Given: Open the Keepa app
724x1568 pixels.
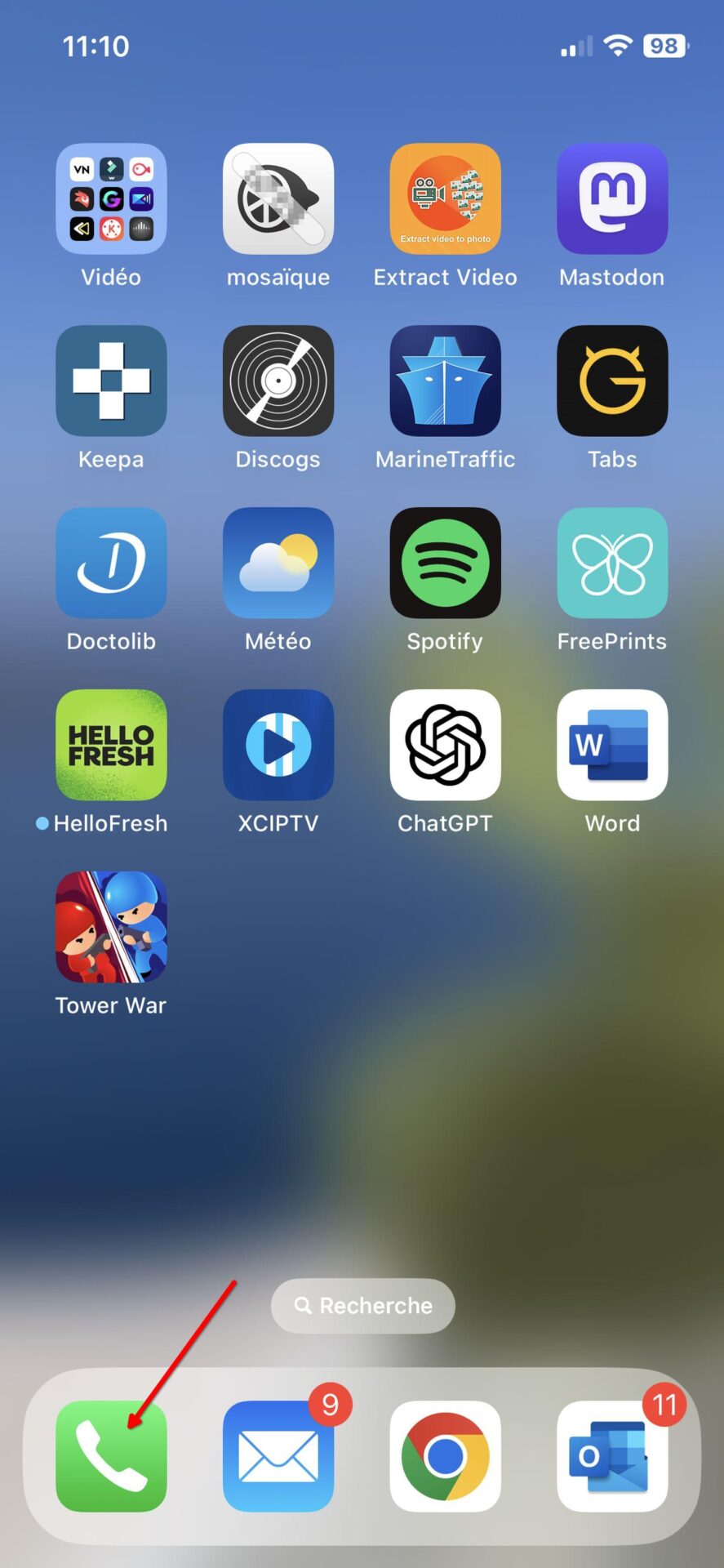Looking at the screenshot, I should click(111, 381).
